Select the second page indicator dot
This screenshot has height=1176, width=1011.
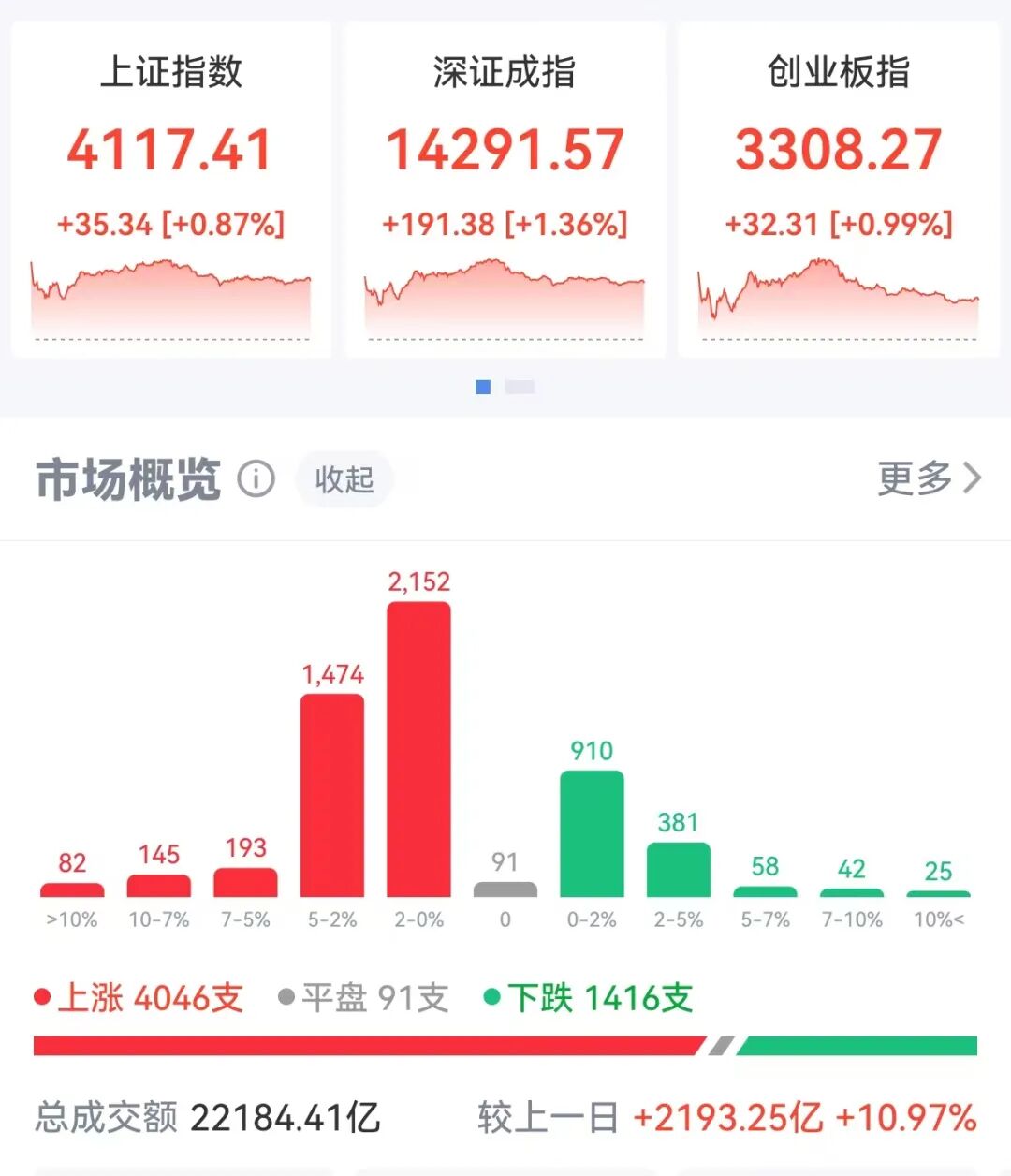pos(520,387)
